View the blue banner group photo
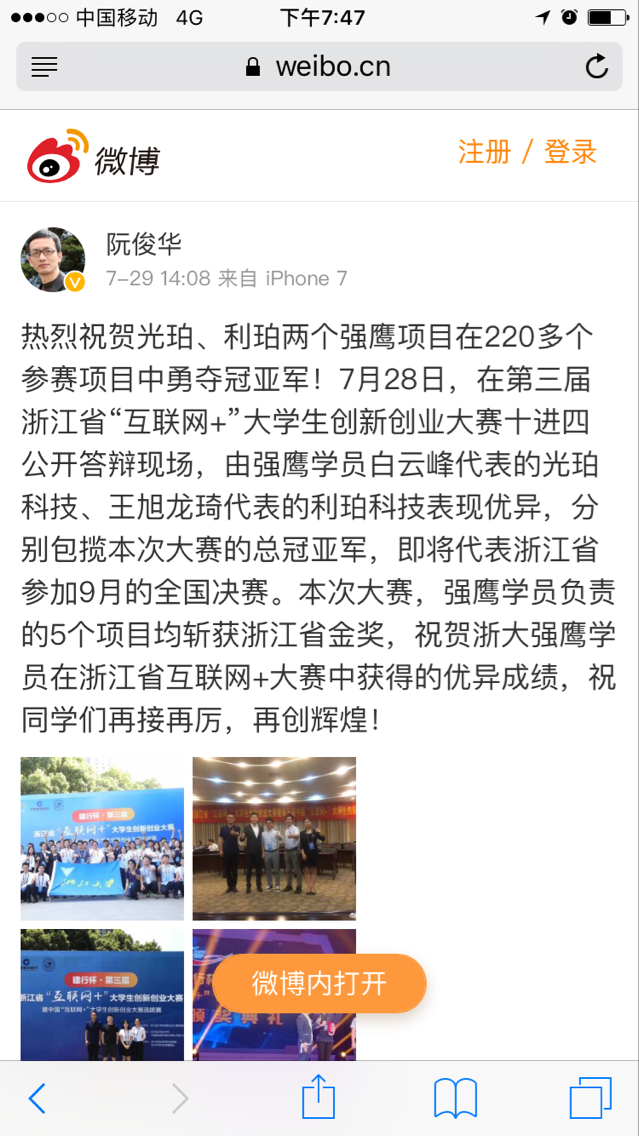 pos(102,838)
